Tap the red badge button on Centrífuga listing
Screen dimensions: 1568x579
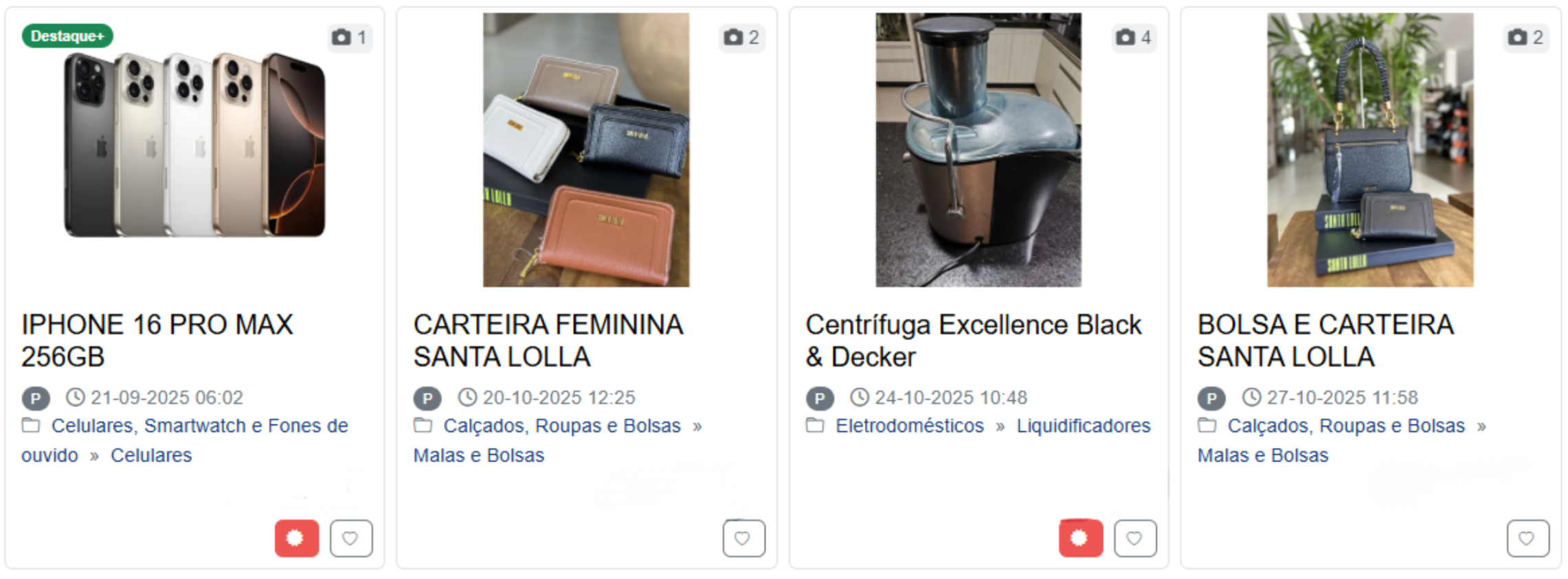pos(1080,538)
